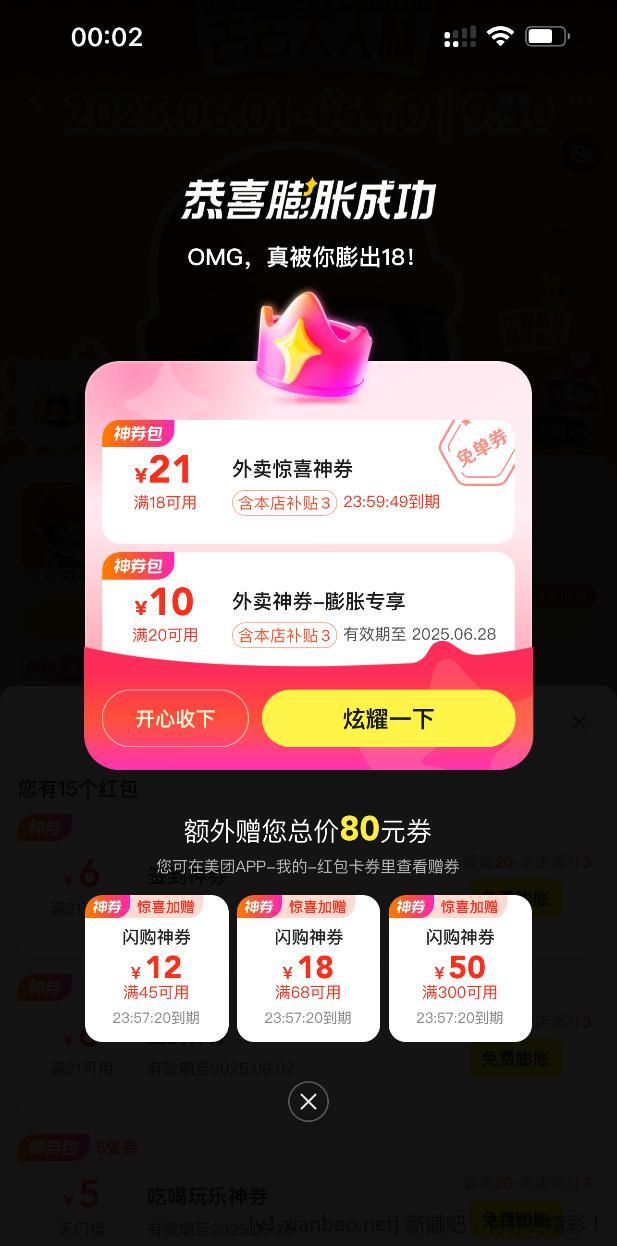Select the ¥18 闪购神券 card

pos(308,969)
